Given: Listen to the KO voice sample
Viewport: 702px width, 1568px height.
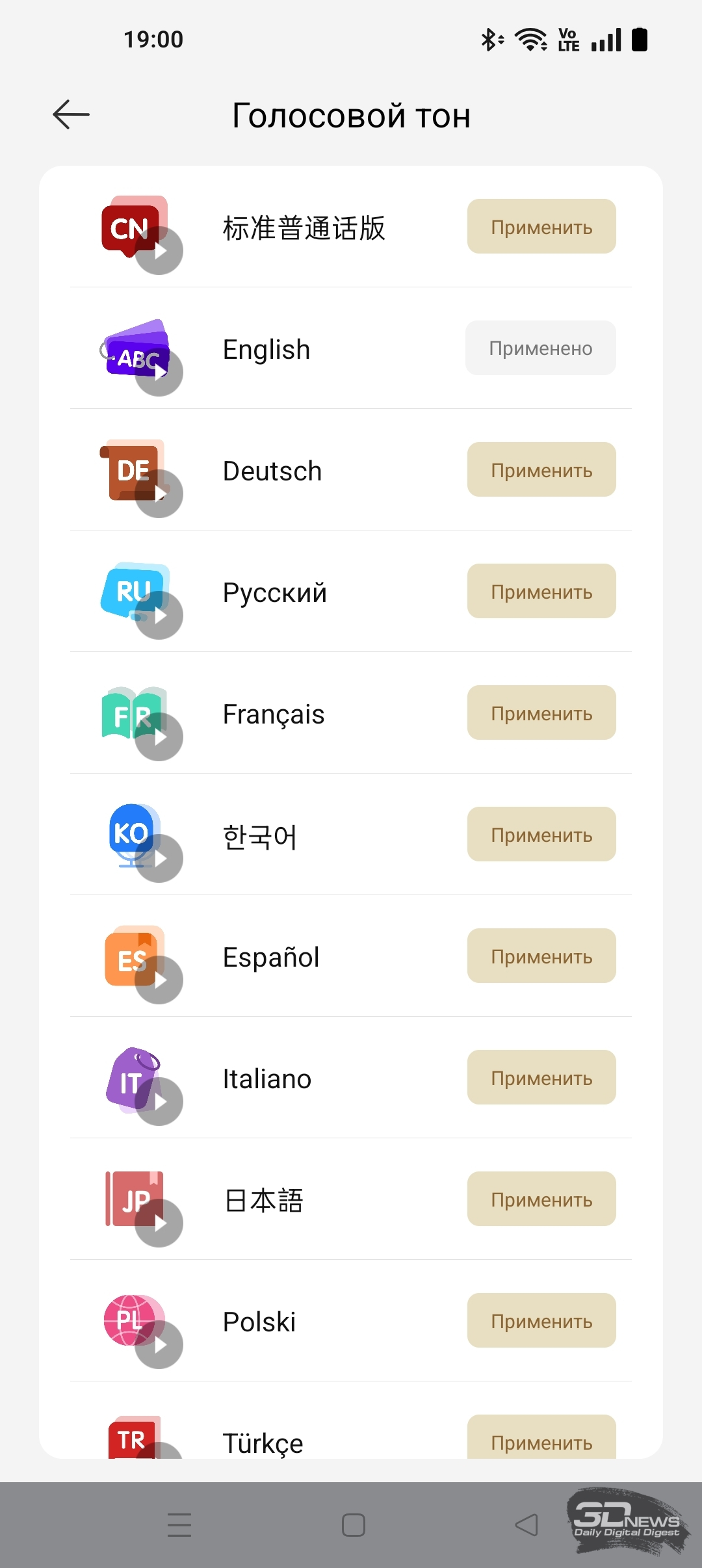Looking at the screenshot, I should pos(159,859).
